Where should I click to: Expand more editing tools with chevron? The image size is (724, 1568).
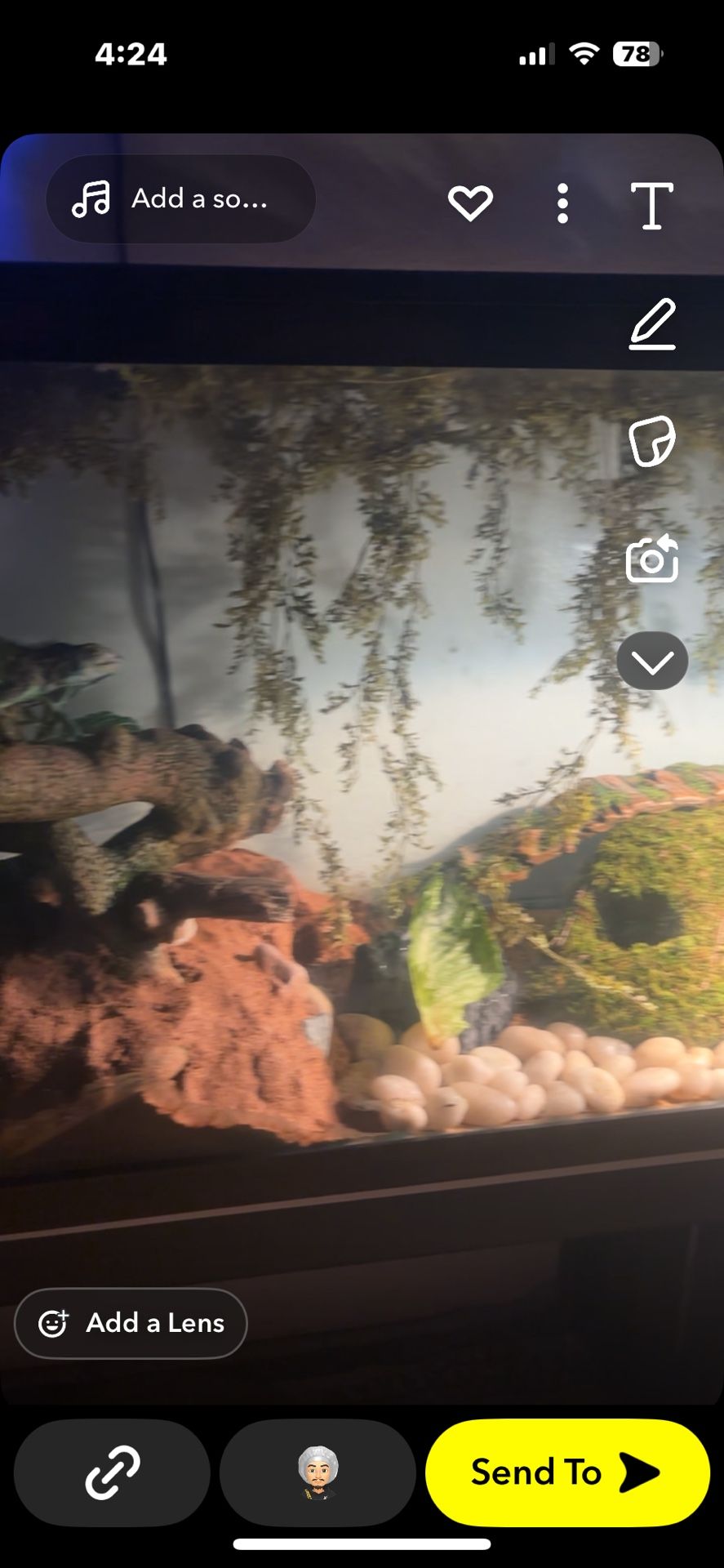coord(652,661)
